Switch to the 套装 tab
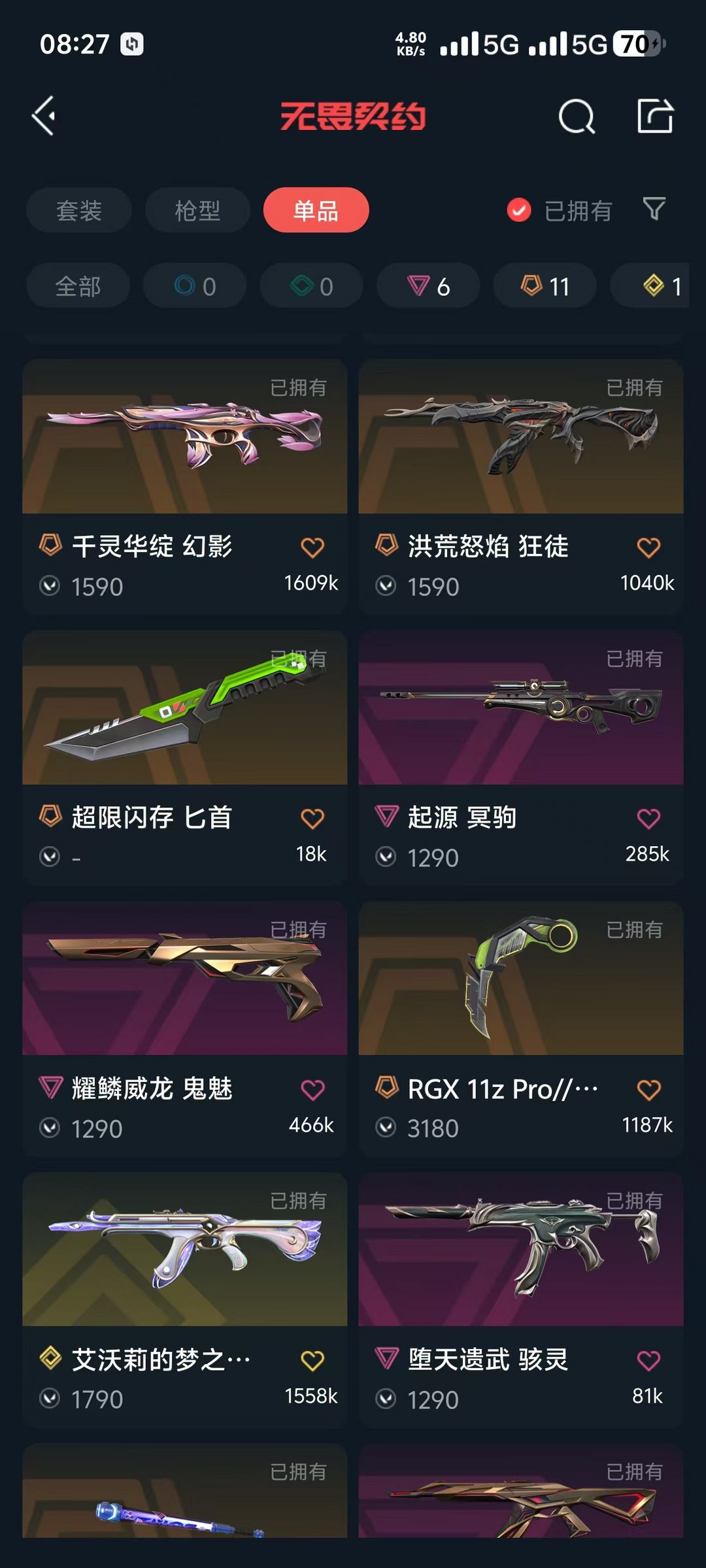 [78, 210]
